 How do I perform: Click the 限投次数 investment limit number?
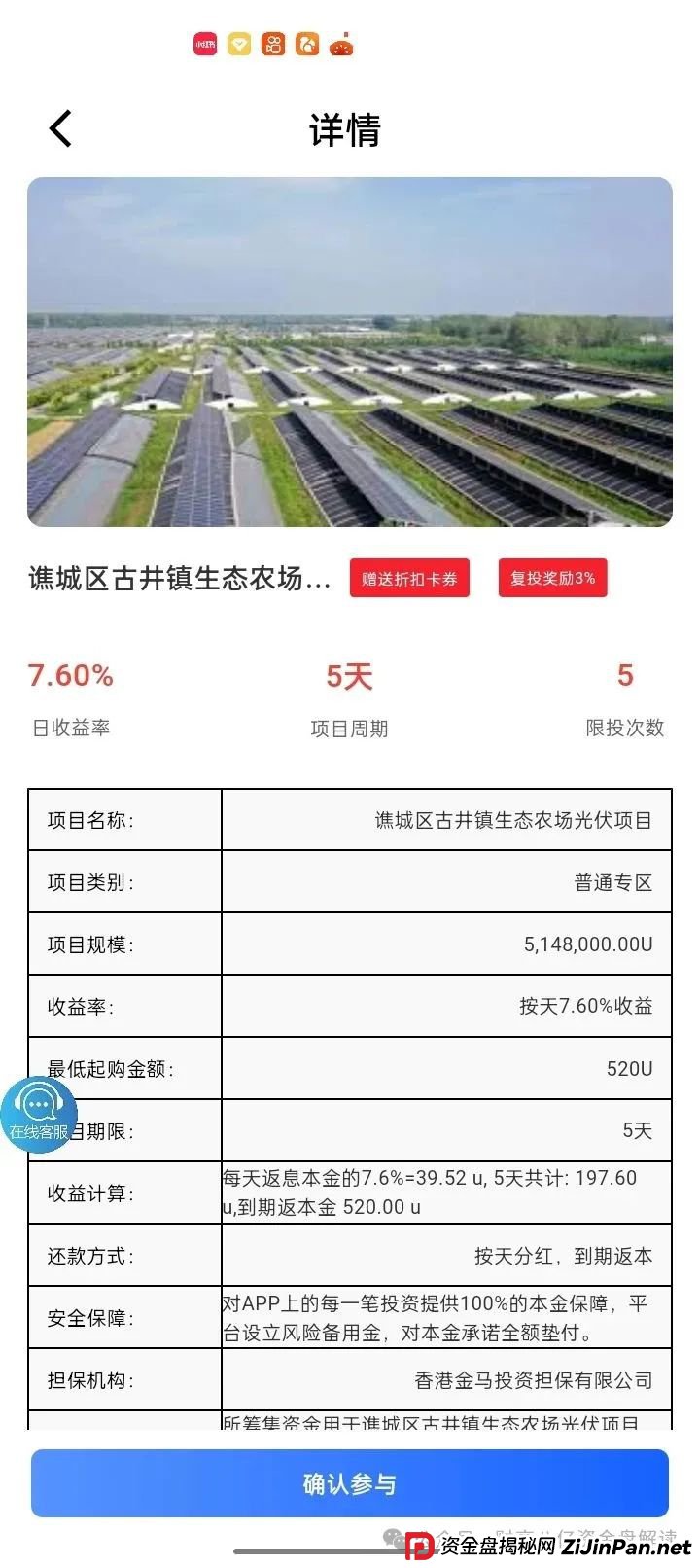[625, 674]
